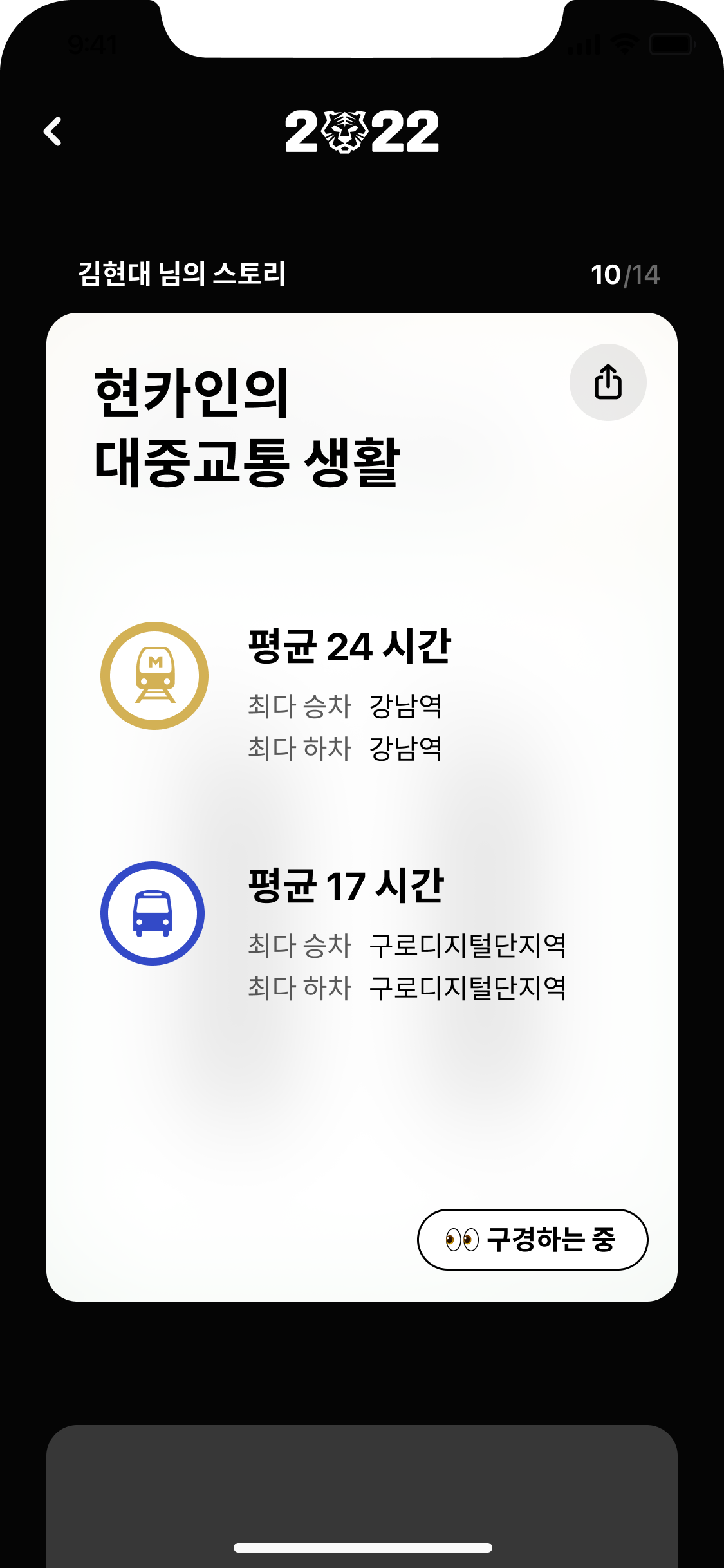Tap the 구경하는 중 button
The width and height of the screenshot is (724, 1568).
[x=532, y=1239]
